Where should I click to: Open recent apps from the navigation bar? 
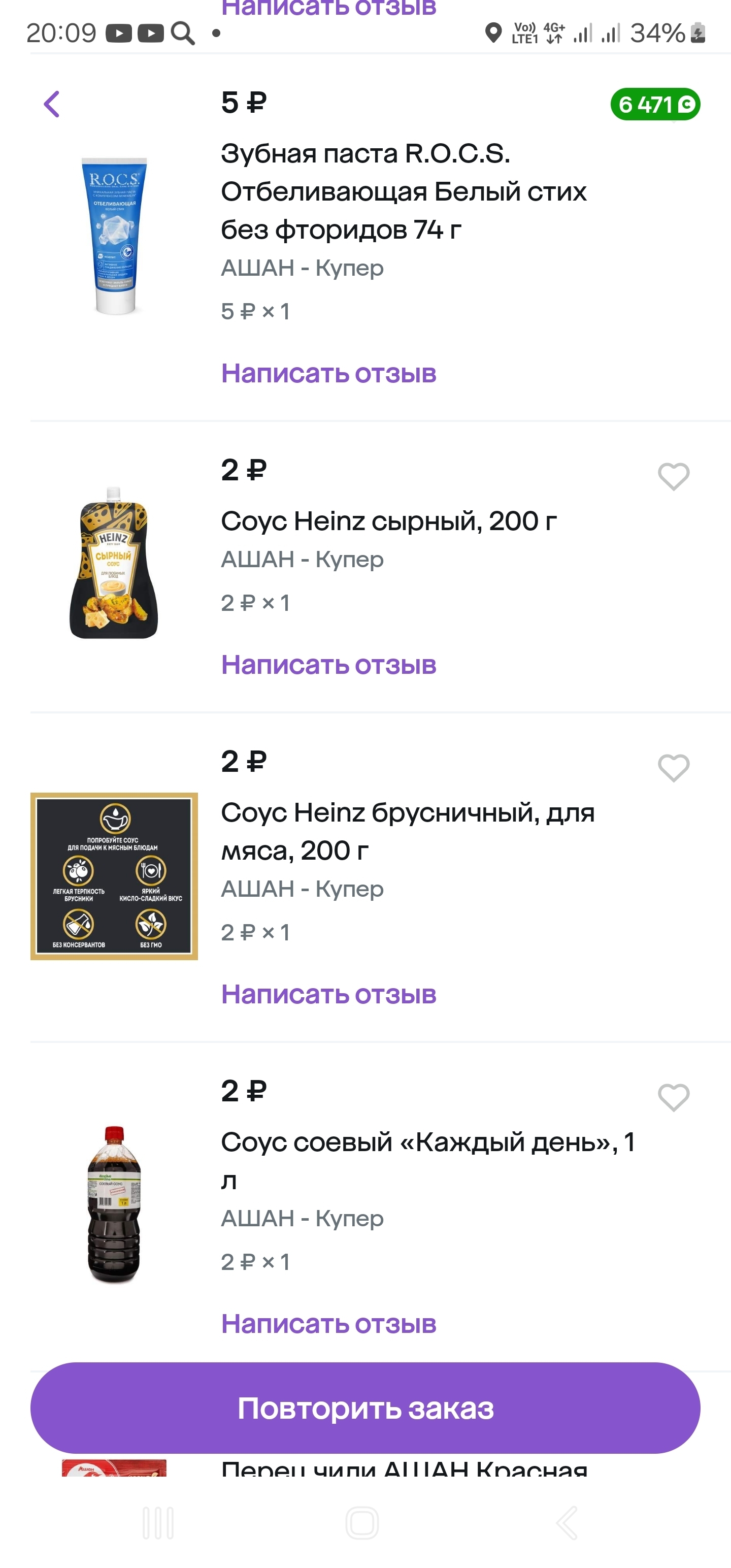[x=158, y=1523]
